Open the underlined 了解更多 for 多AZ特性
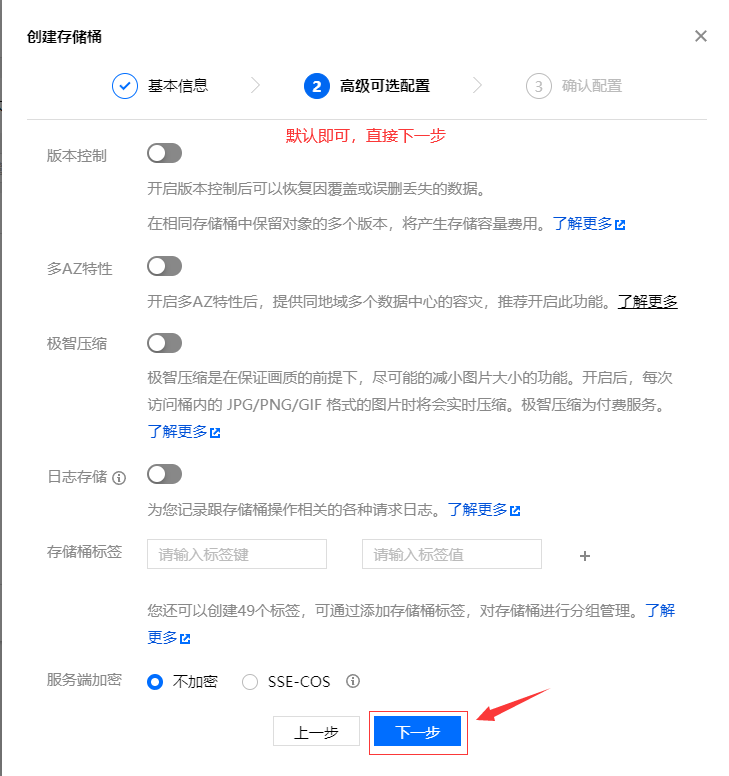The width and height of the screenshot is (729, 776). pos(647,301)
